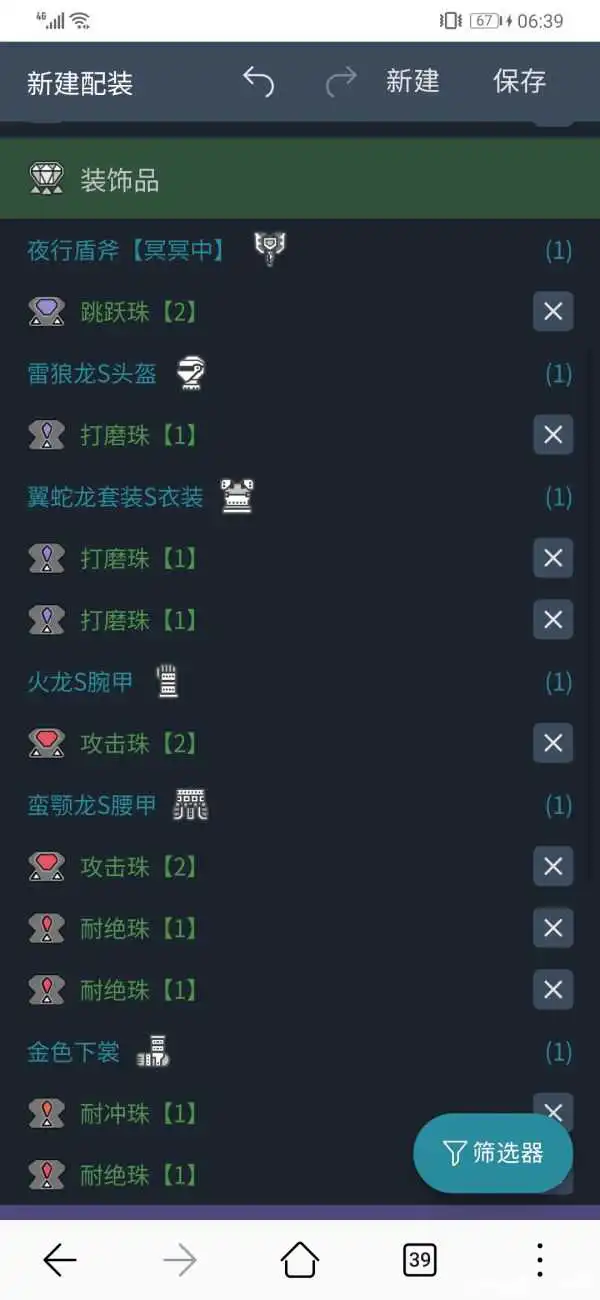
Task: Open 夜行盾斧【冥冥中】 weapon entry
Action: click(126, 250)
